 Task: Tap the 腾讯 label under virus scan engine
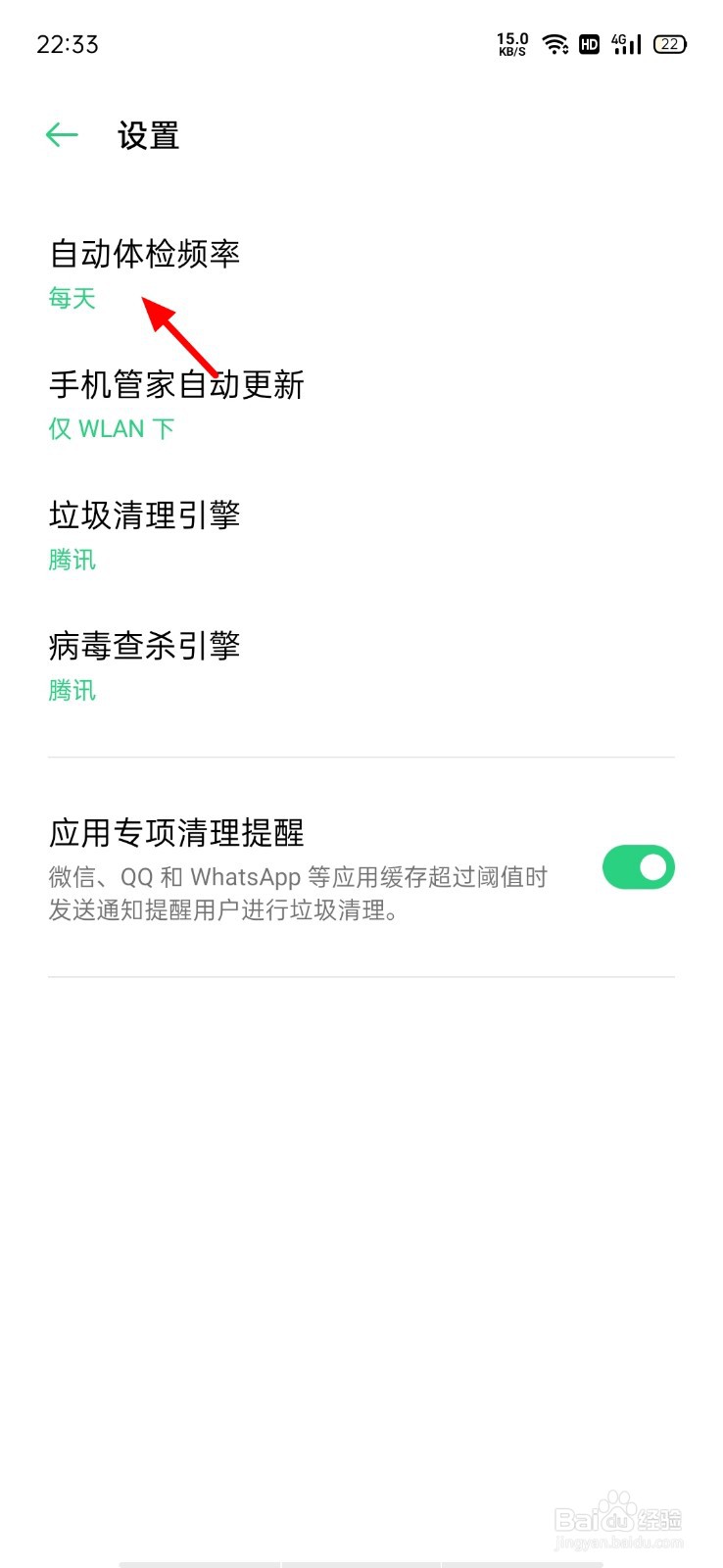[x=72, y=691]
